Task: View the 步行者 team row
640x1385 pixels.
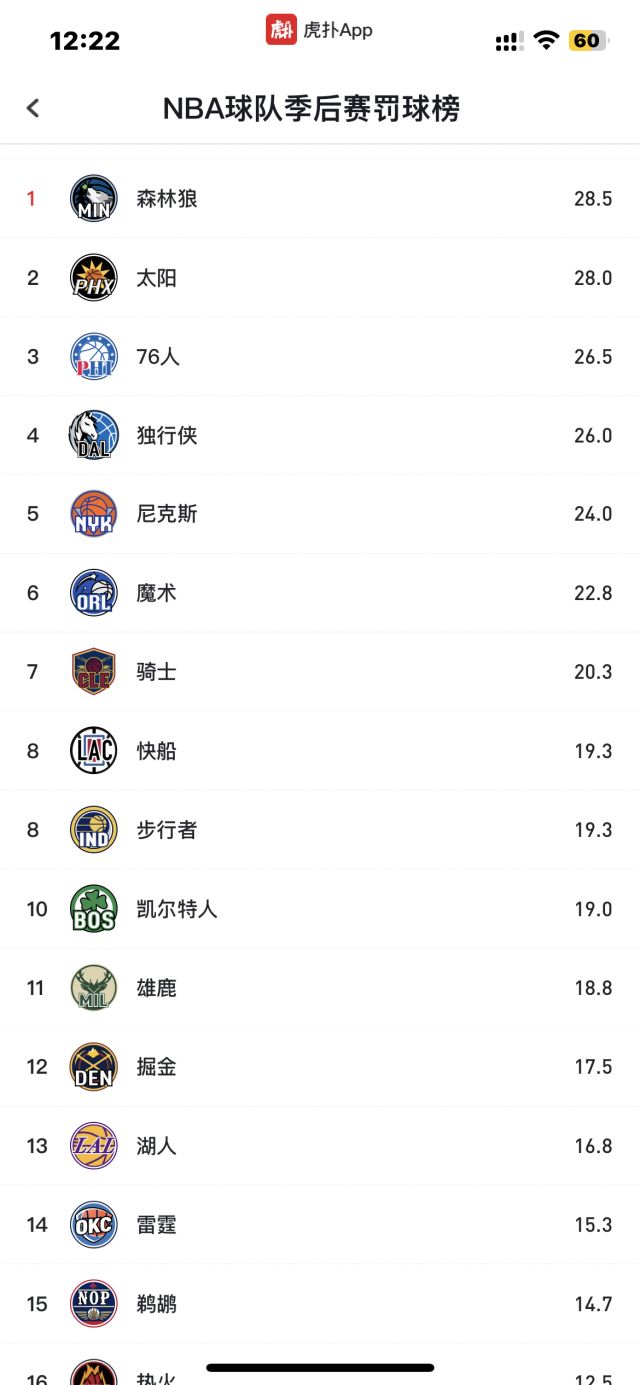Action: coord(320,830)
